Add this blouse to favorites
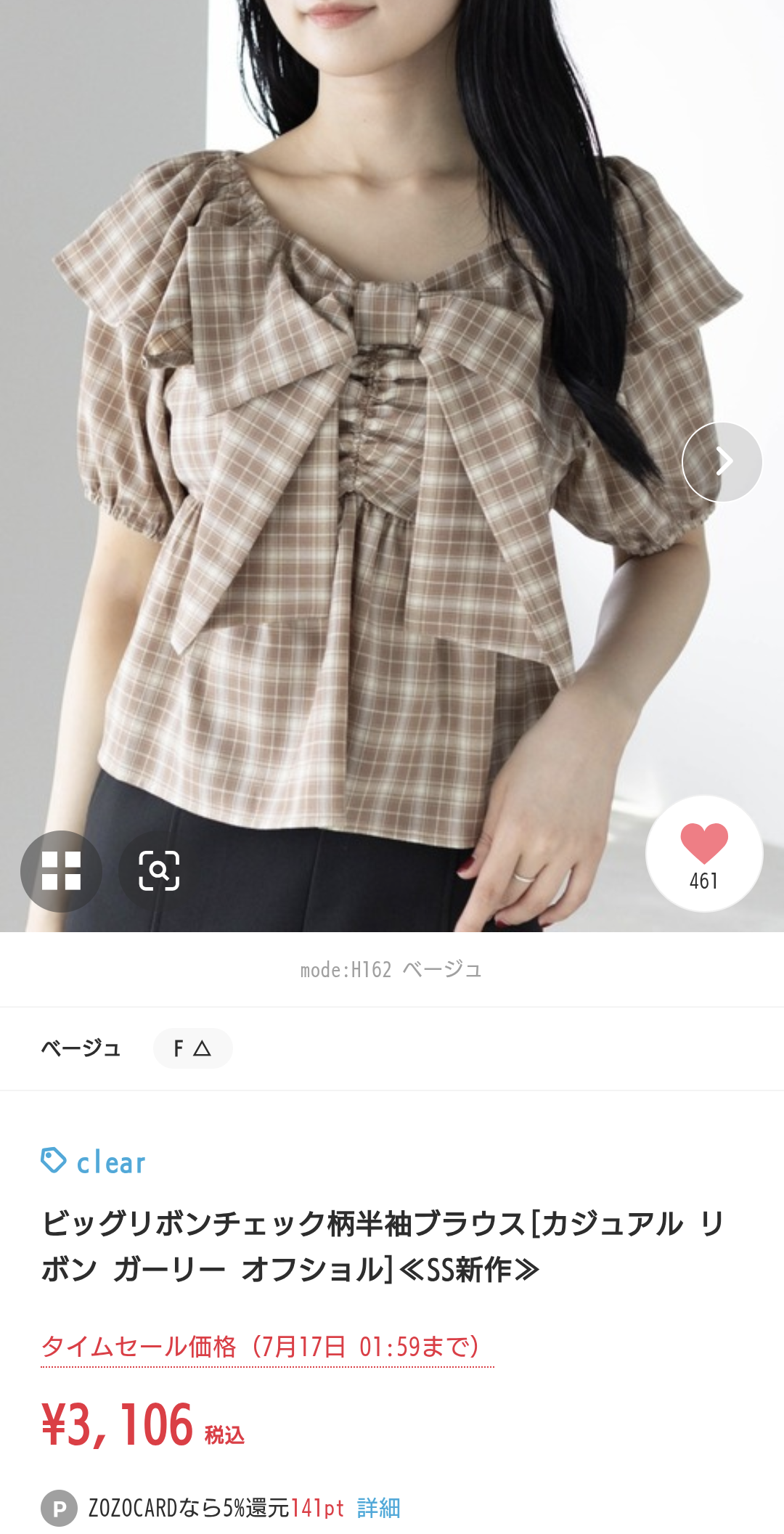The image size is (784, 1534). pos(704,854)
